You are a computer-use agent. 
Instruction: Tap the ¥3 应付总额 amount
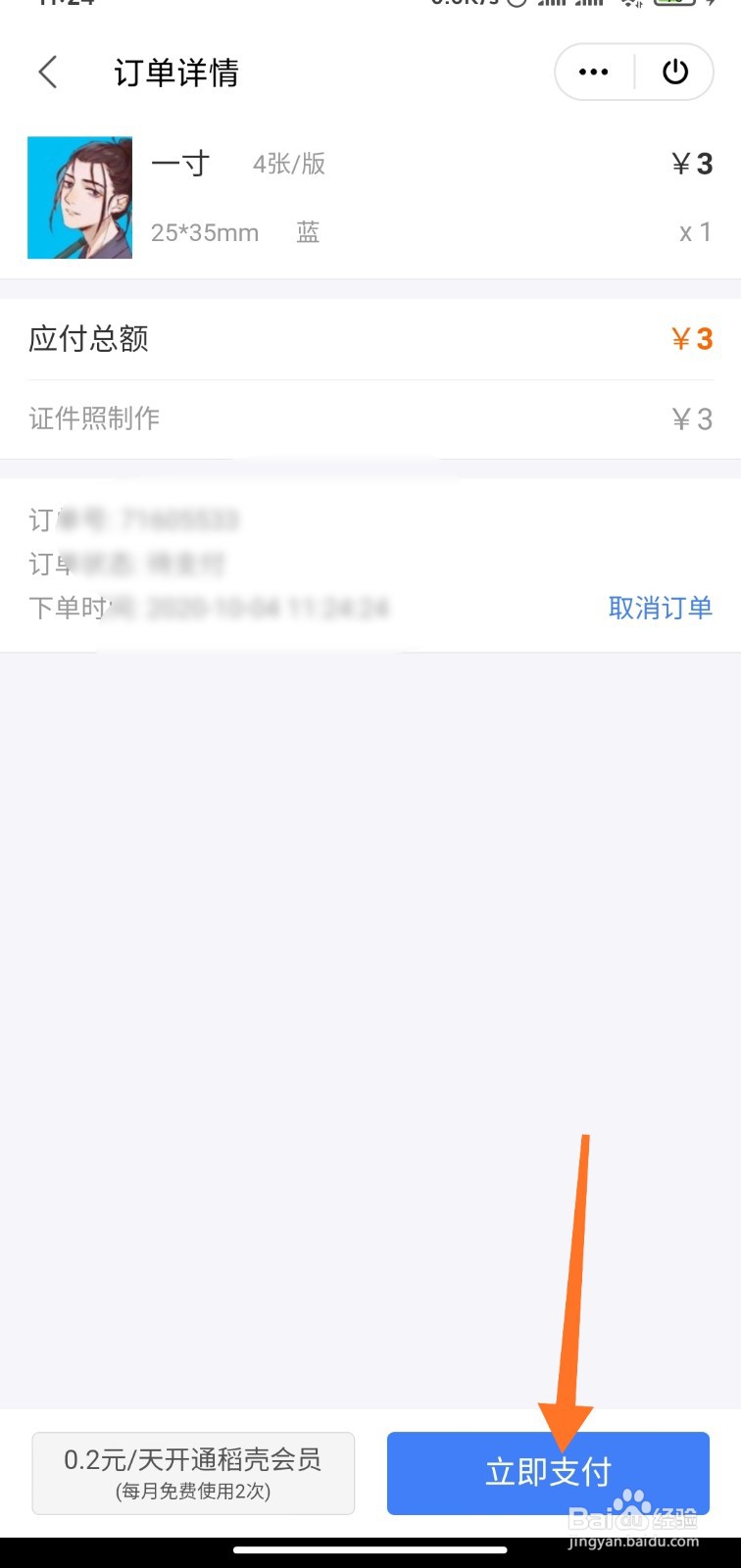click(x=689, y=338)
